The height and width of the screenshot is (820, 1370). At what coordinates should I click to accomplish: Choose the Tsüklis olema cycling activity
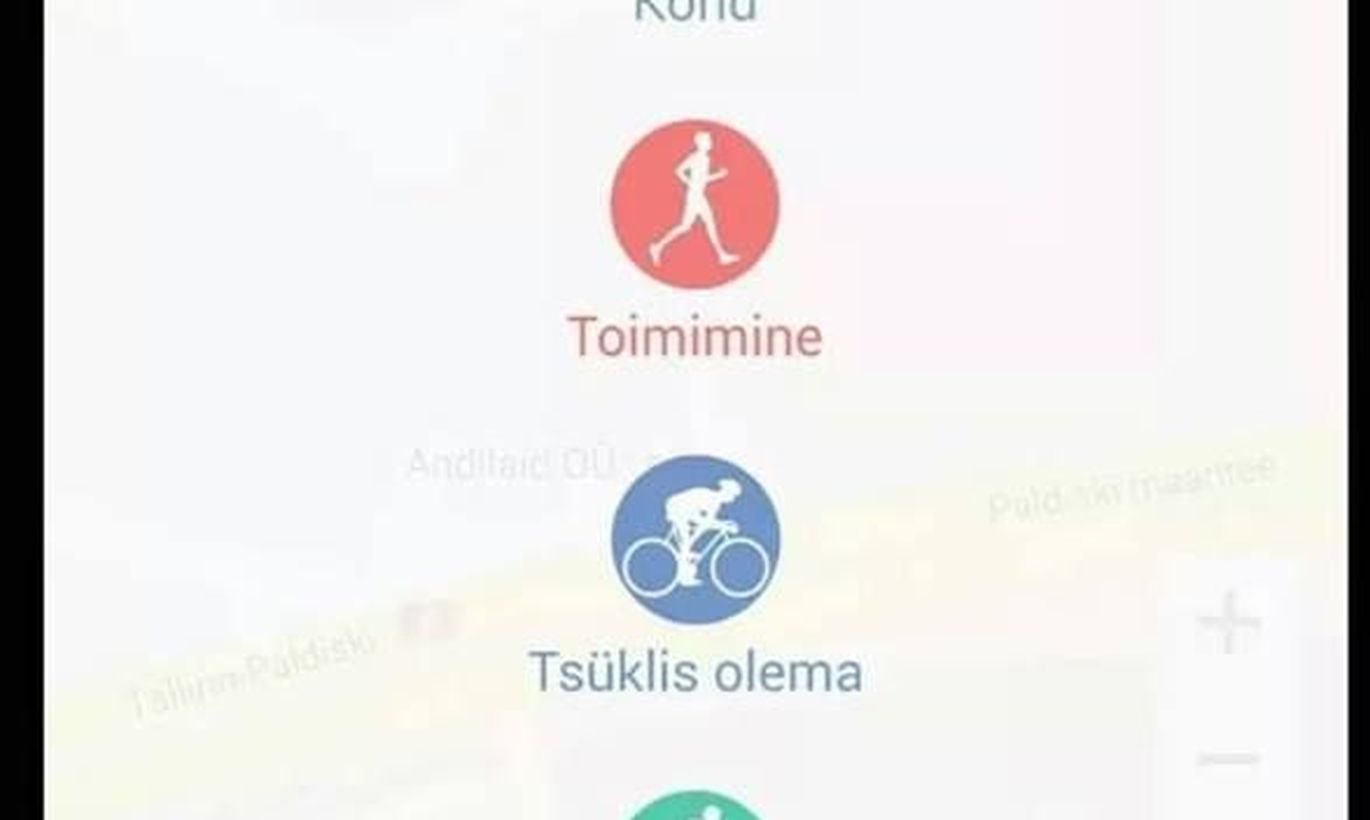pos(695,540)
